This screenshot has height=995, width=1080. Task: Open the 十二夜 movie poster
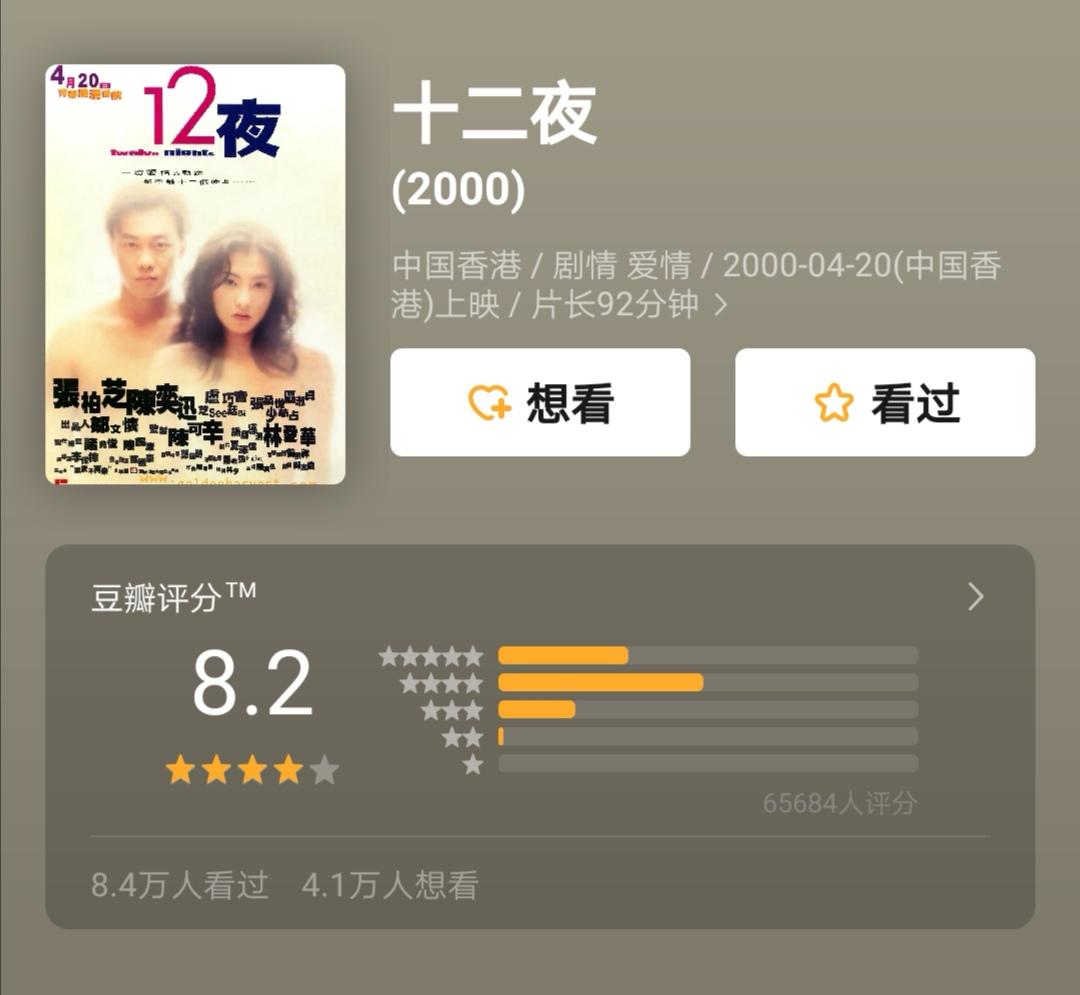(x=195, y=274)
